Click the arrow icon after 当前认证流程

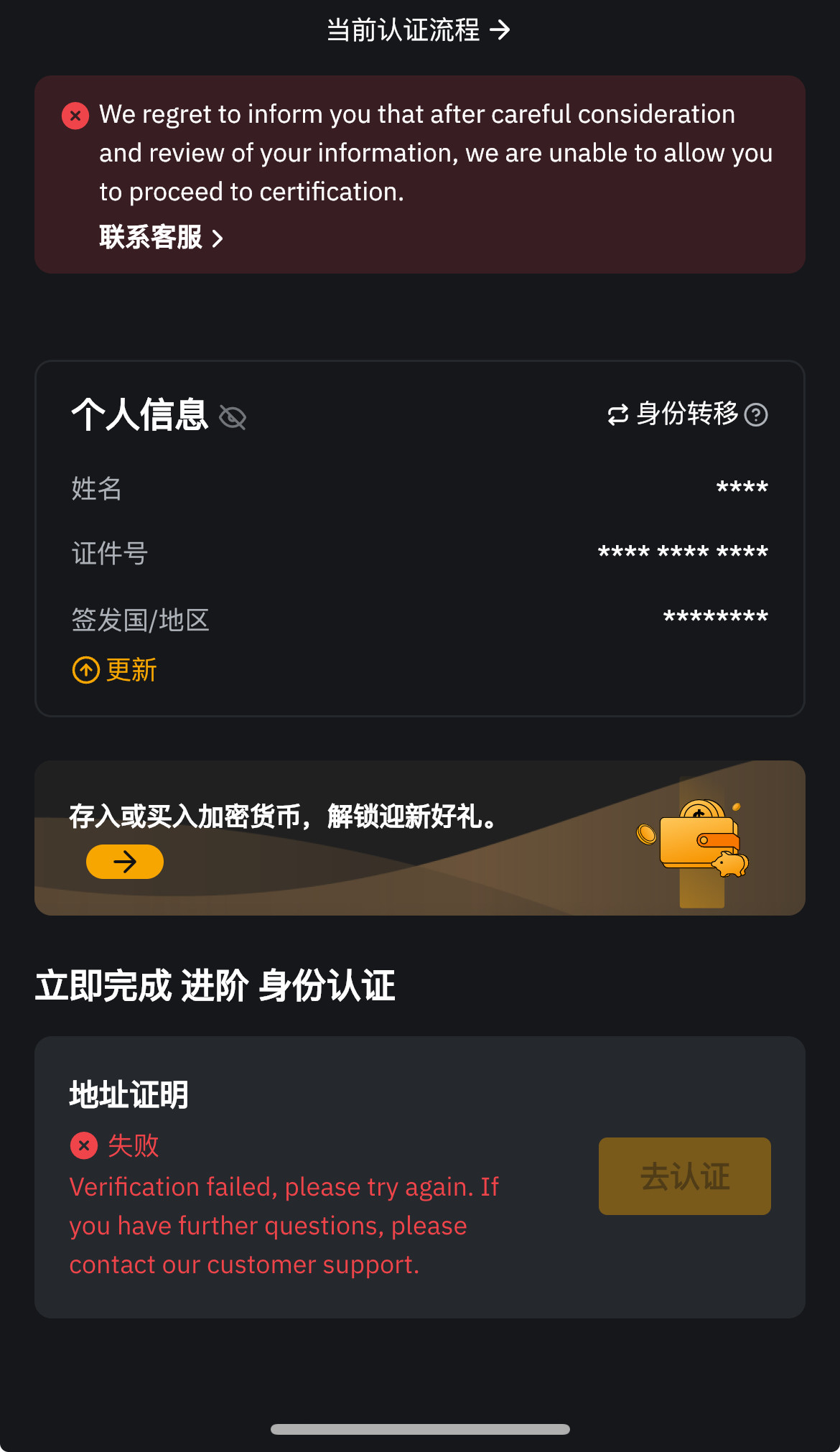501,30
